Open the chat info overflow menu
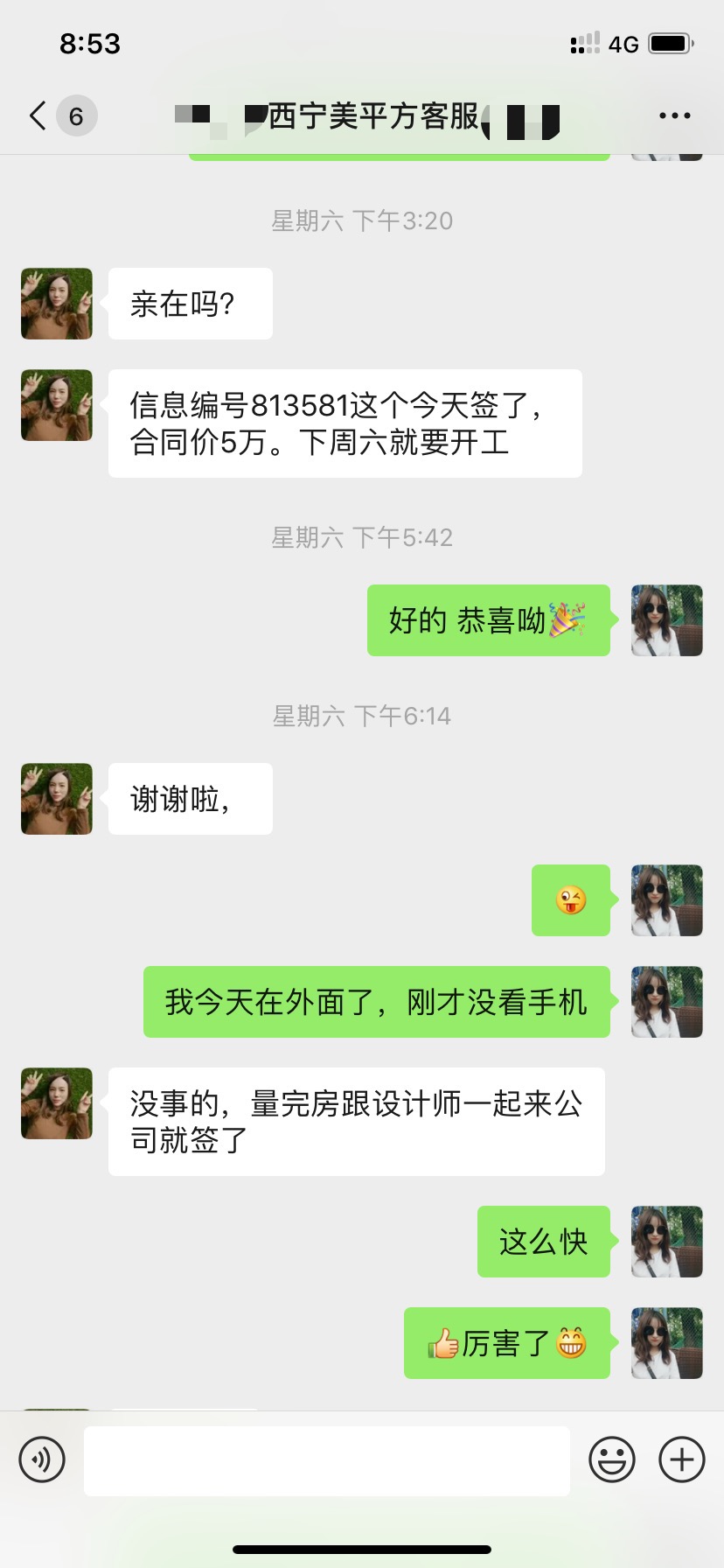The height and width of the screenshot is (1568, 724). 674,115
